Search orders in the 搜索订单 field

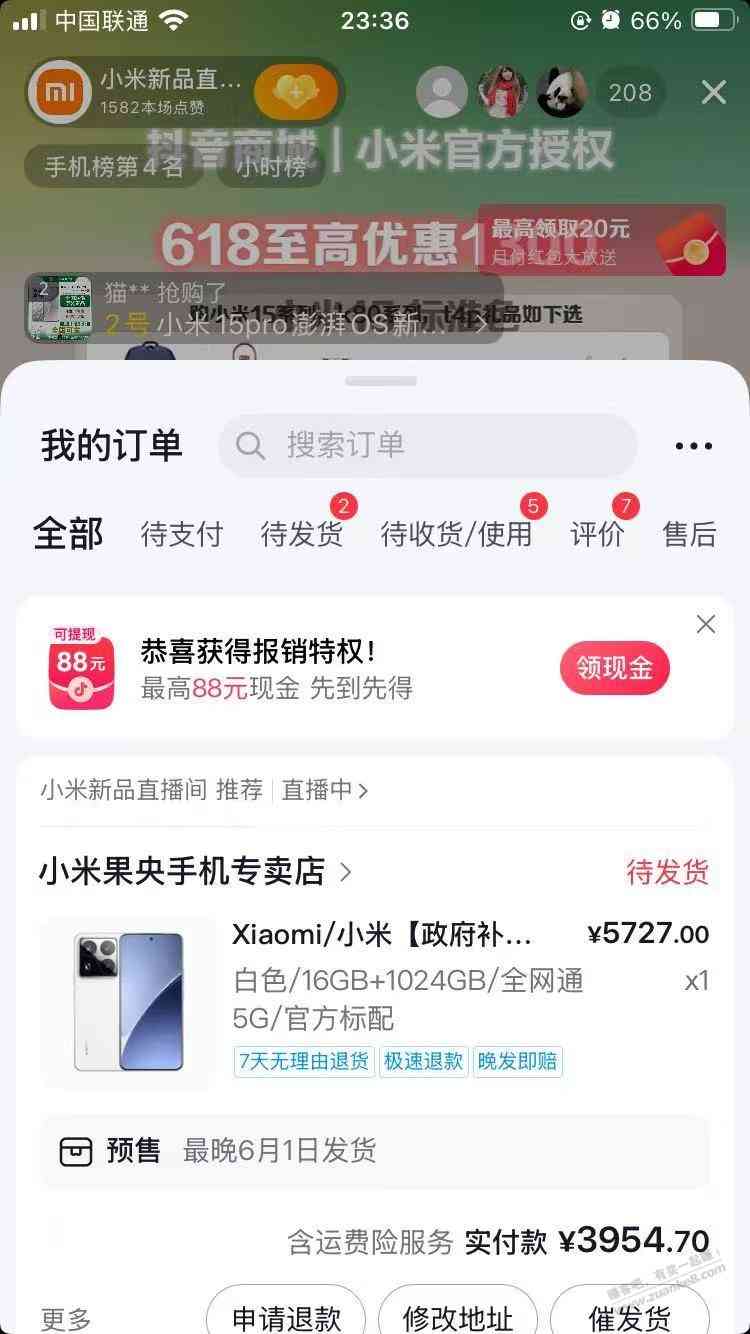pyautogui.click(x=428, y=445)
